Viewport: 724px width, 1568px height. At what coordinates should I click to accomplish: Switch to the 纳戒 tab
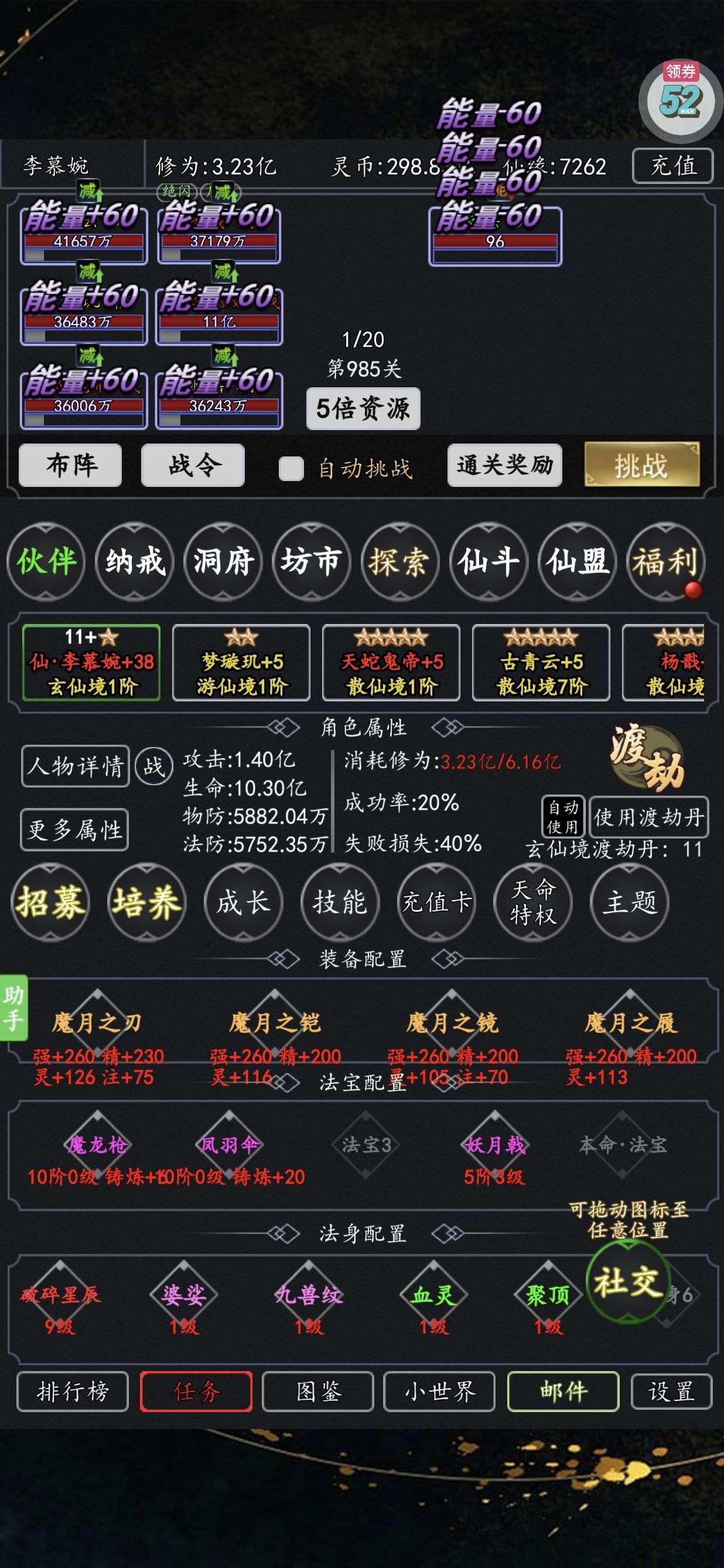[x=135, y=561]
